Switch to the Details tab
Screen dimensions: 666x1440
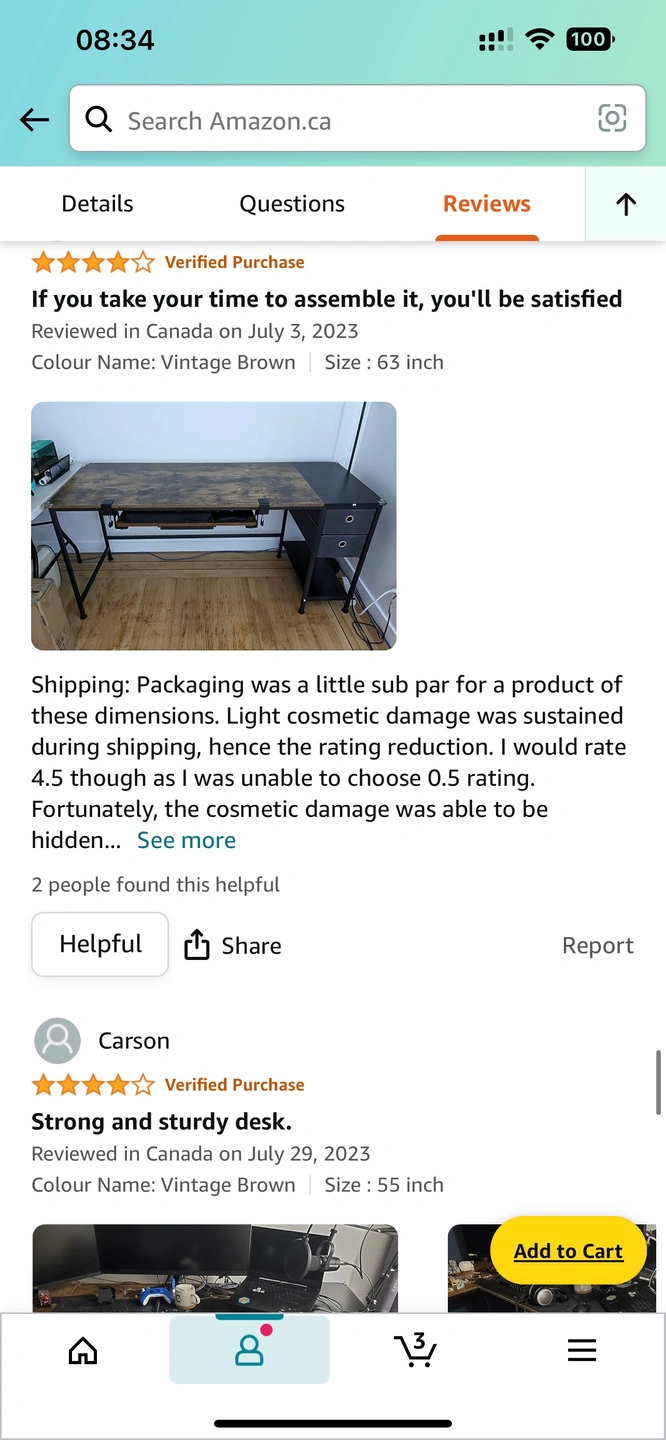[97, 204]
